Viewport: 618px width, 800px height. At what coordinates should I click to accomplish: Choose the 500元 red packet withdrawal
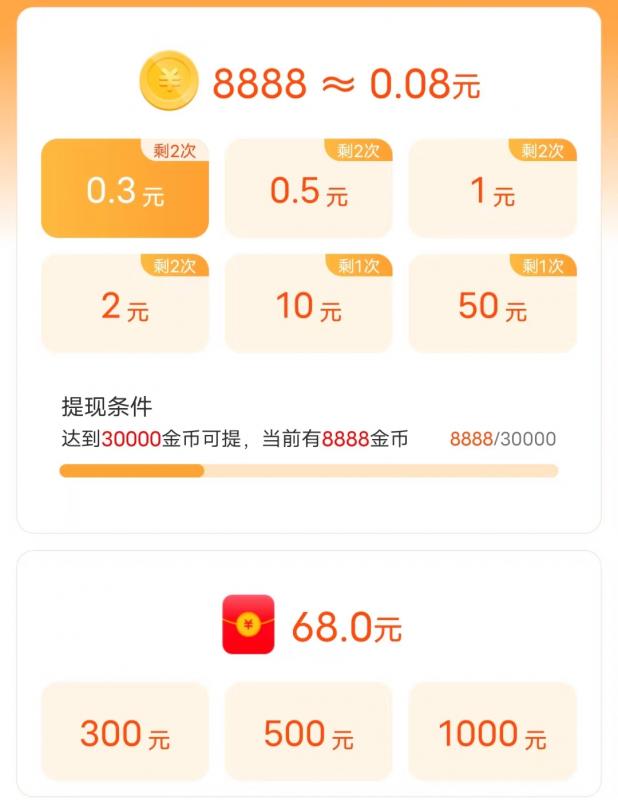pyautogui.click(x=309, y=735)
